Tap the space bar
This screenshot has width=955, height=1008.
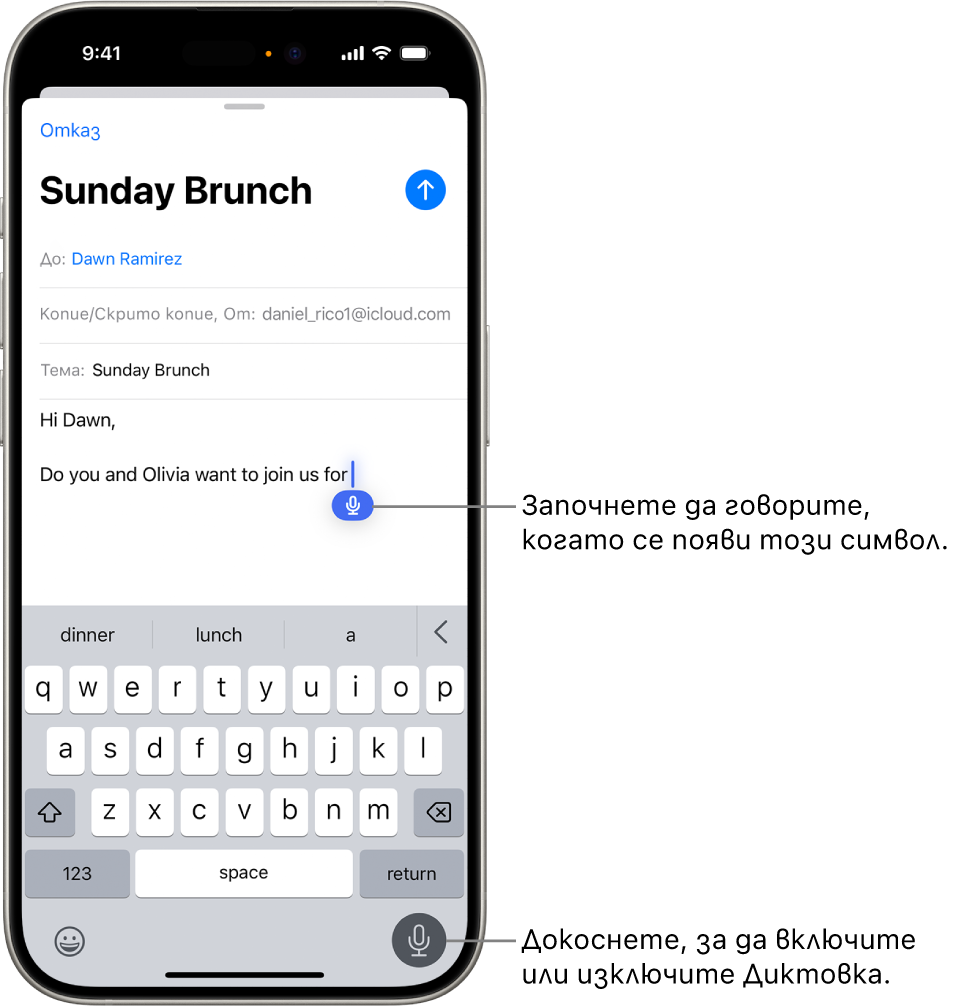244,873
